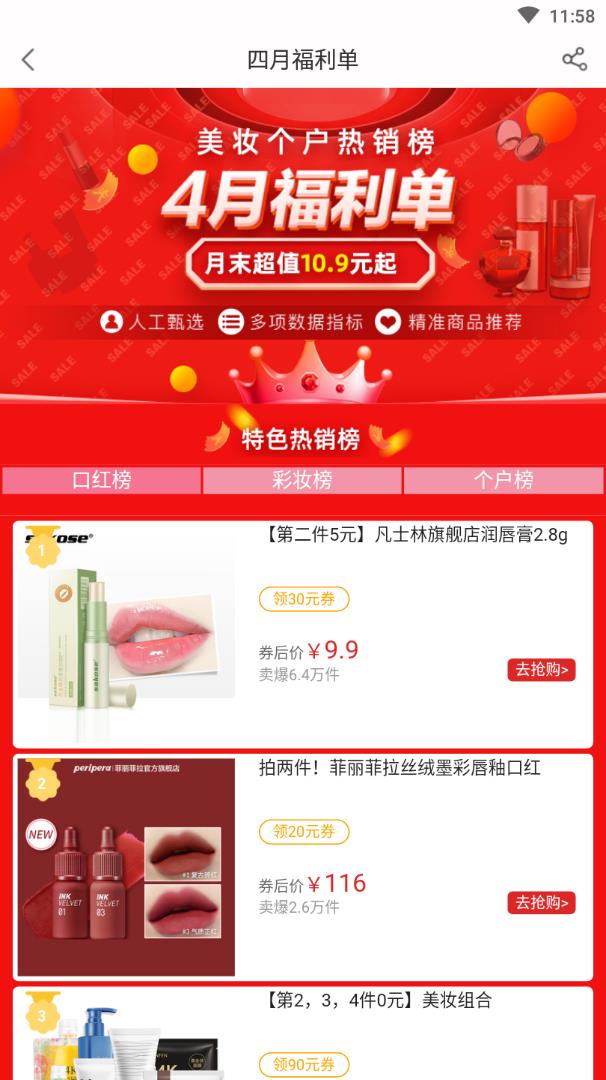Select the 个户榜 tab
Viewport: 606px width, 1080px height.
503,480
